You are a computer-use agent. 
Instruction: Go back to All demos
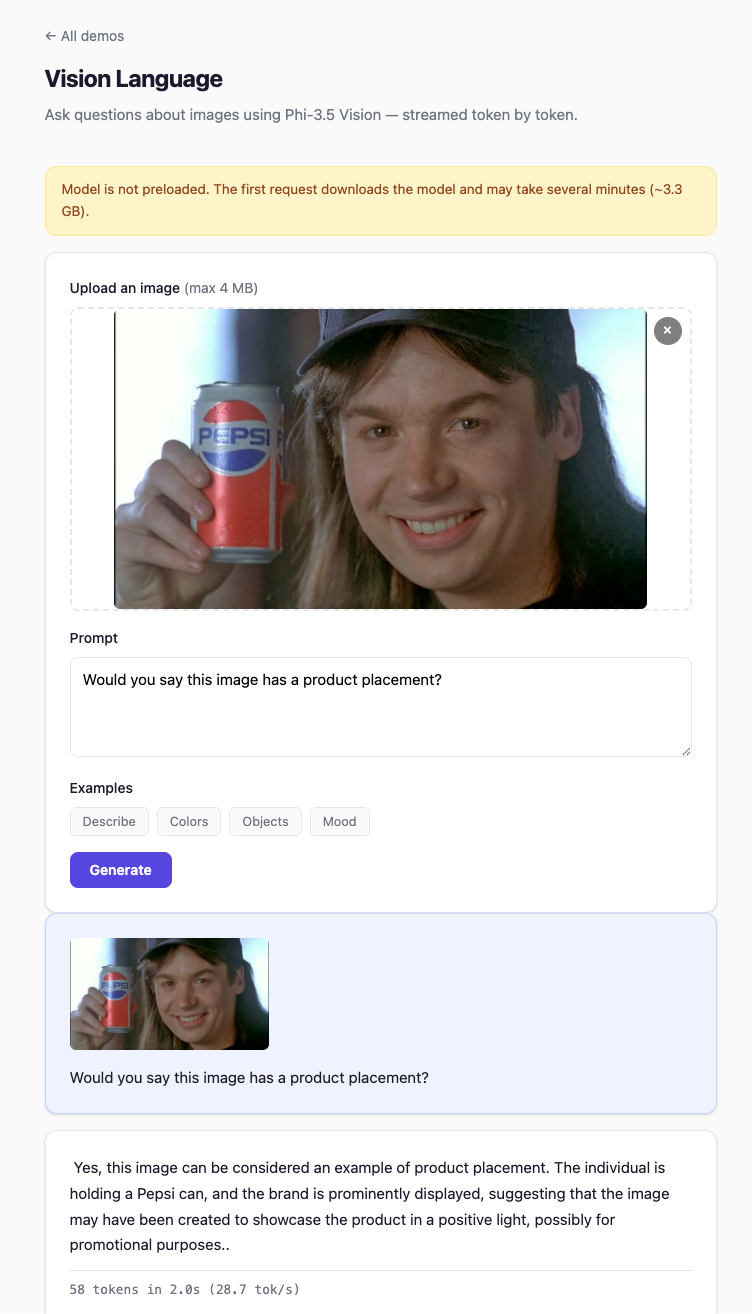pyautogui.click(x=85, y=36)
